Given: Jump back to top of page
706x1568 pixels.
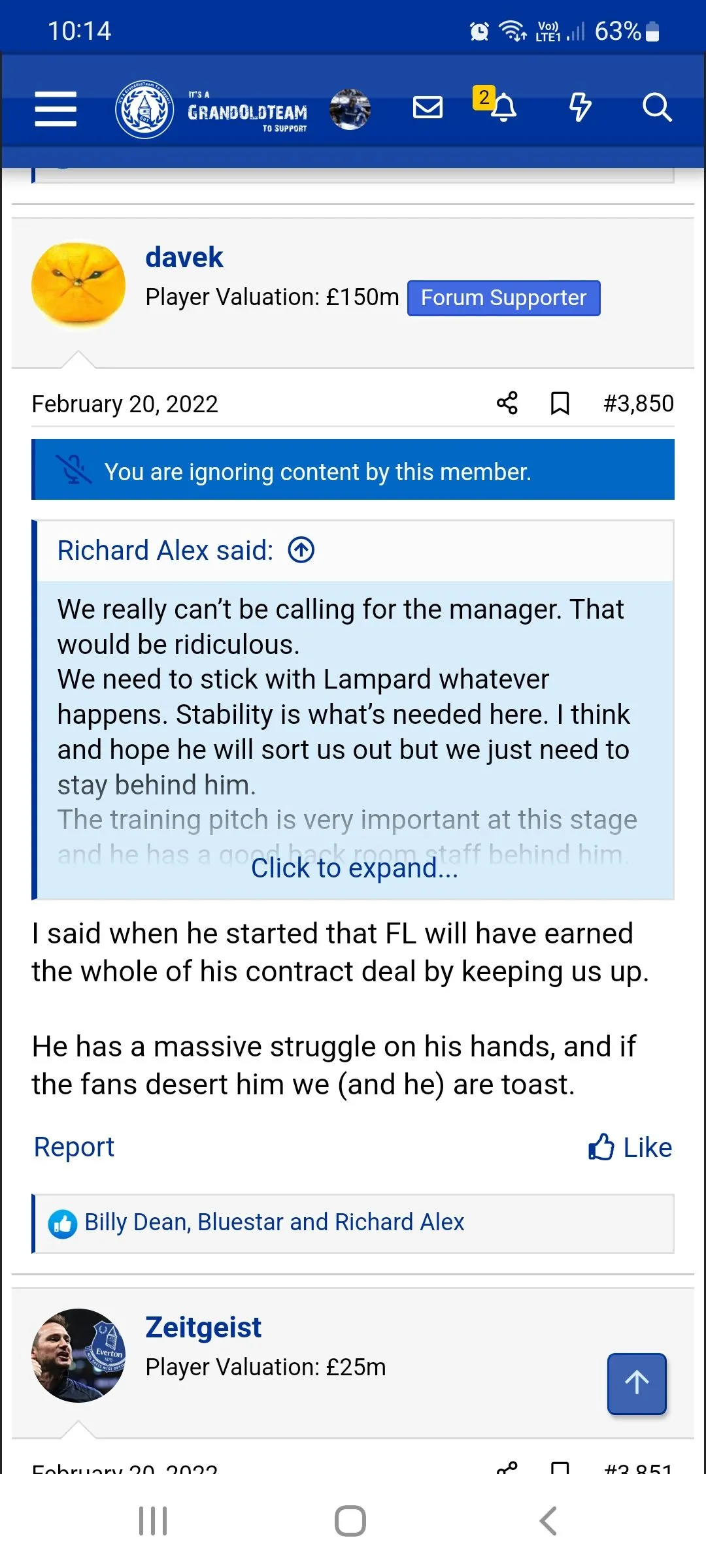Looking at the screenshot, I should (x=637, y=1384).
